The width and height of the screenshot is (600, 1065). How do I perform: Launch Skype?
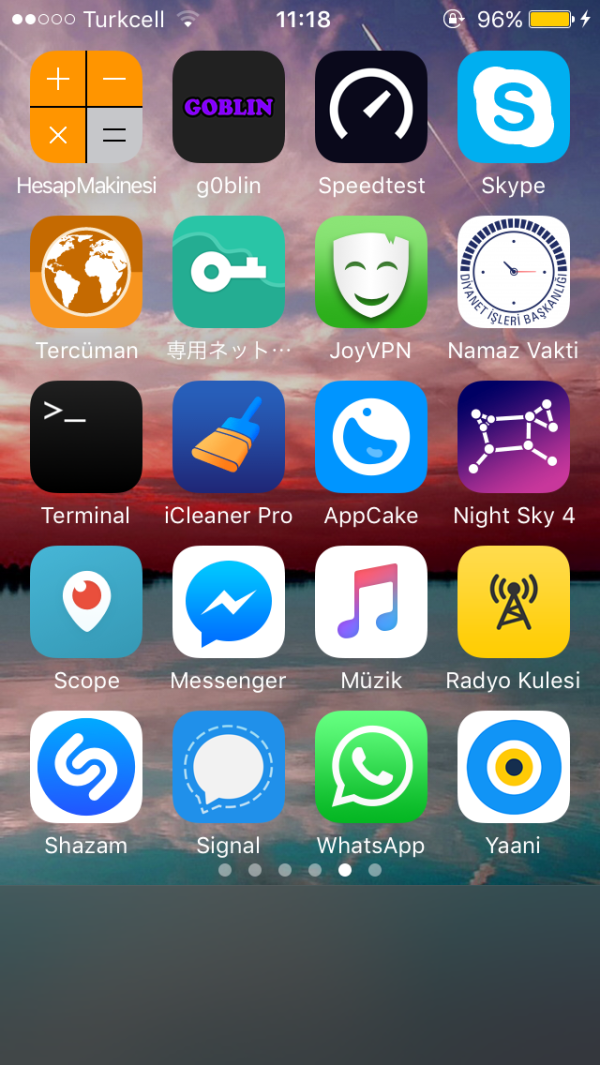point(513,107)
